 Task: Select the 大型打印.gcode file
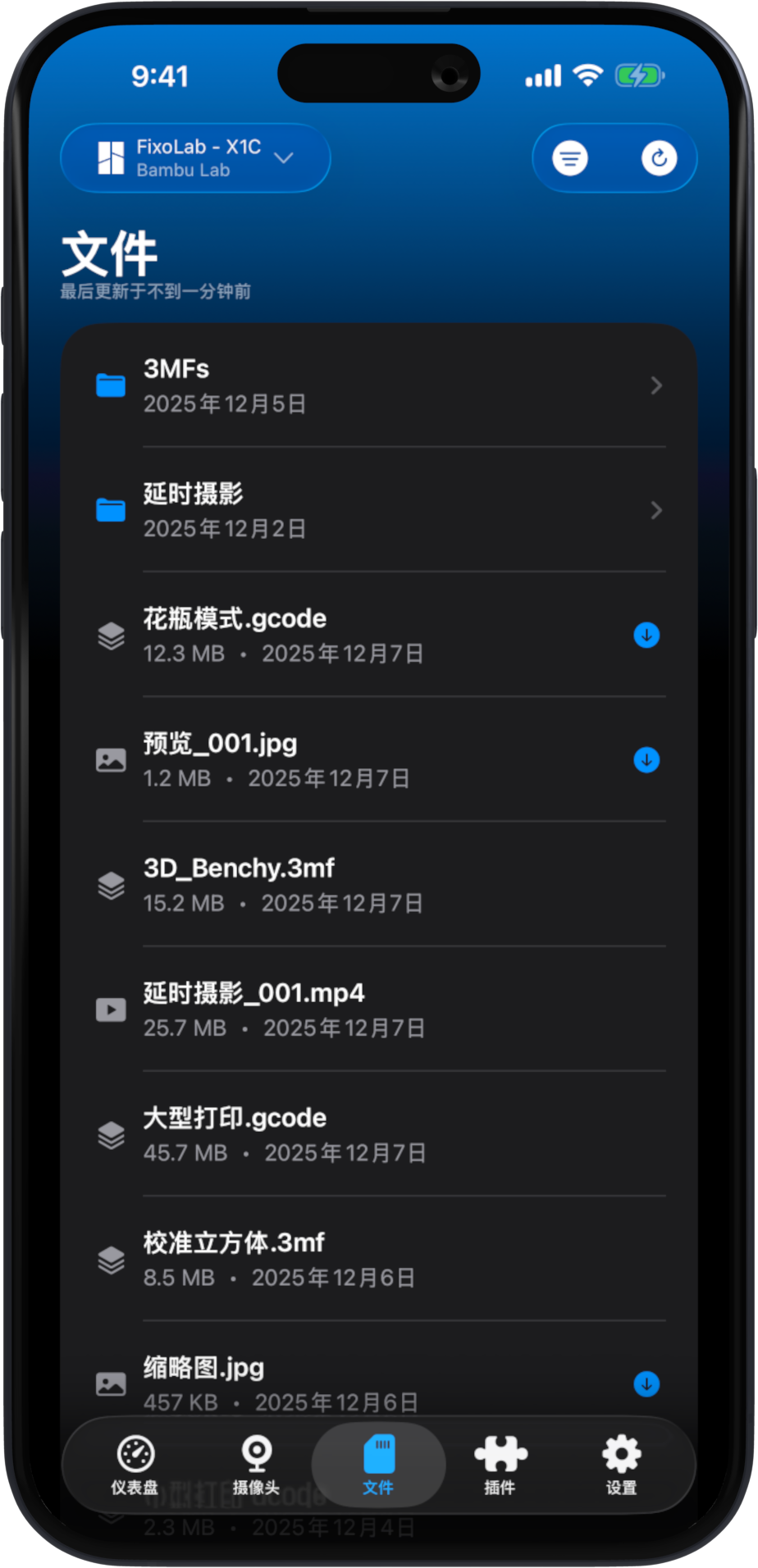coord(377,1134)
